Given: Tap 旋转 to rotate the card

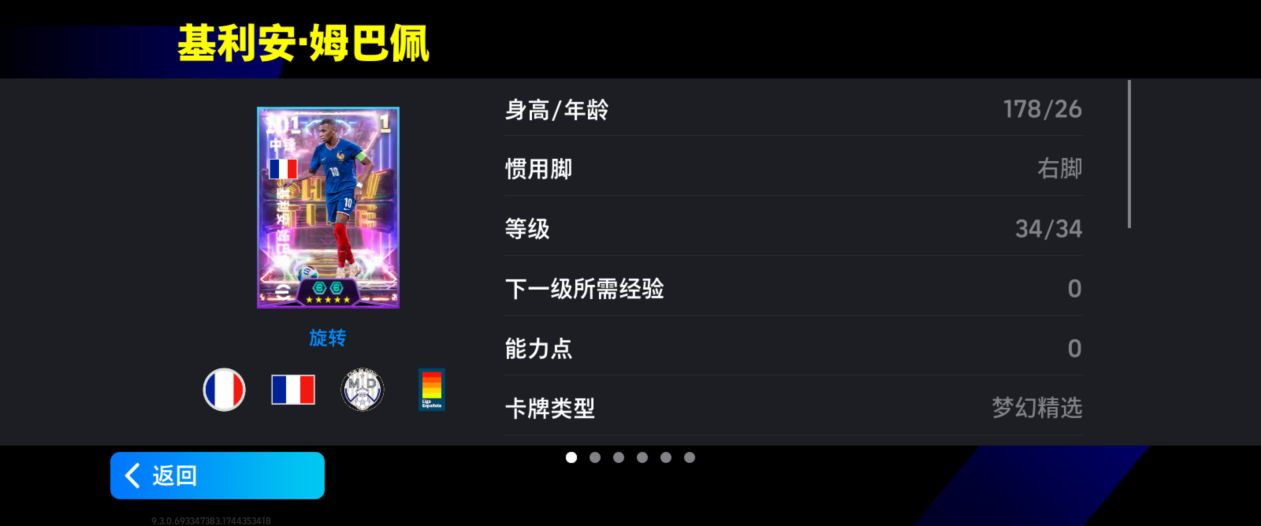Looking at the screenshot, I should pyautogui.click(x=327, y=338).
